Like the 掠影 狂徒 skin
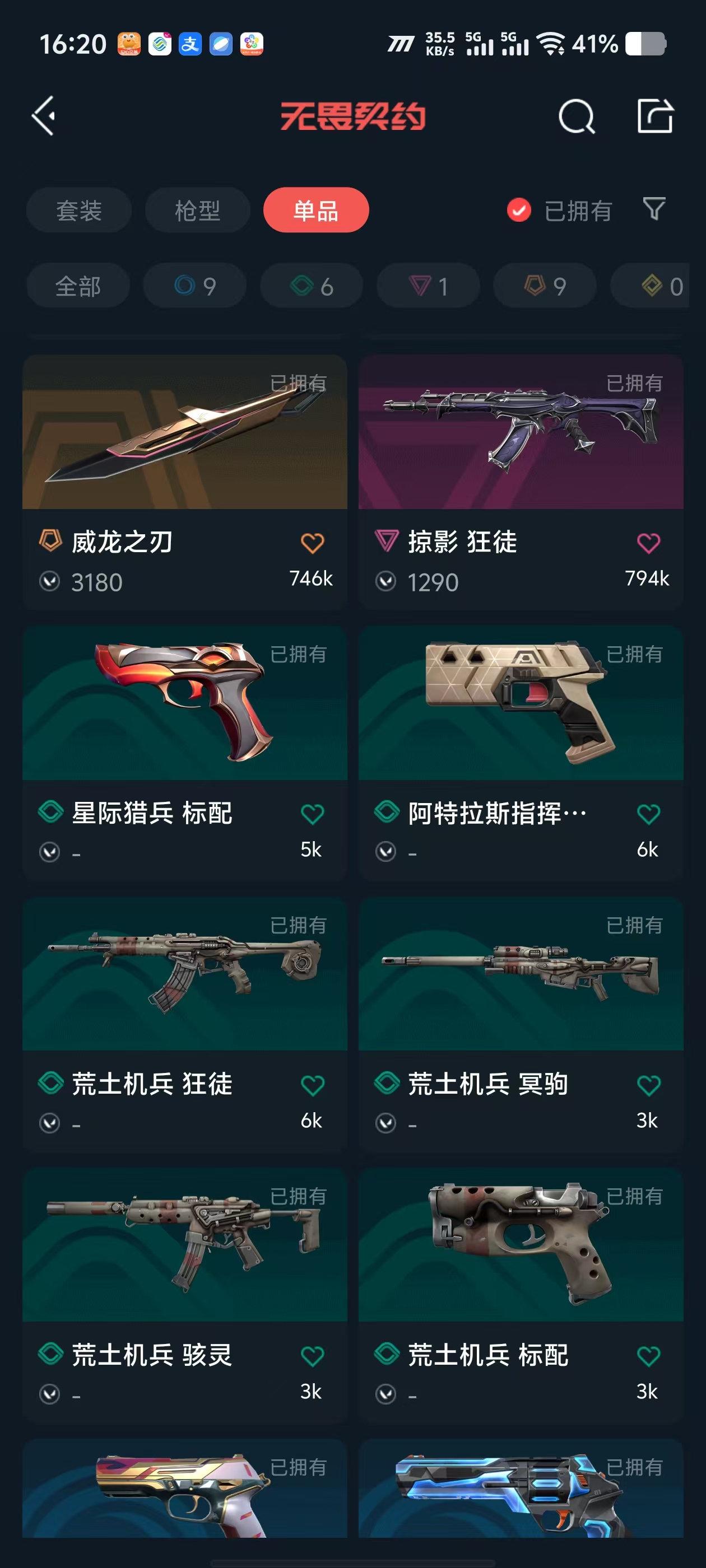Viewport: 706px width, 1568px height. [648, 543]
